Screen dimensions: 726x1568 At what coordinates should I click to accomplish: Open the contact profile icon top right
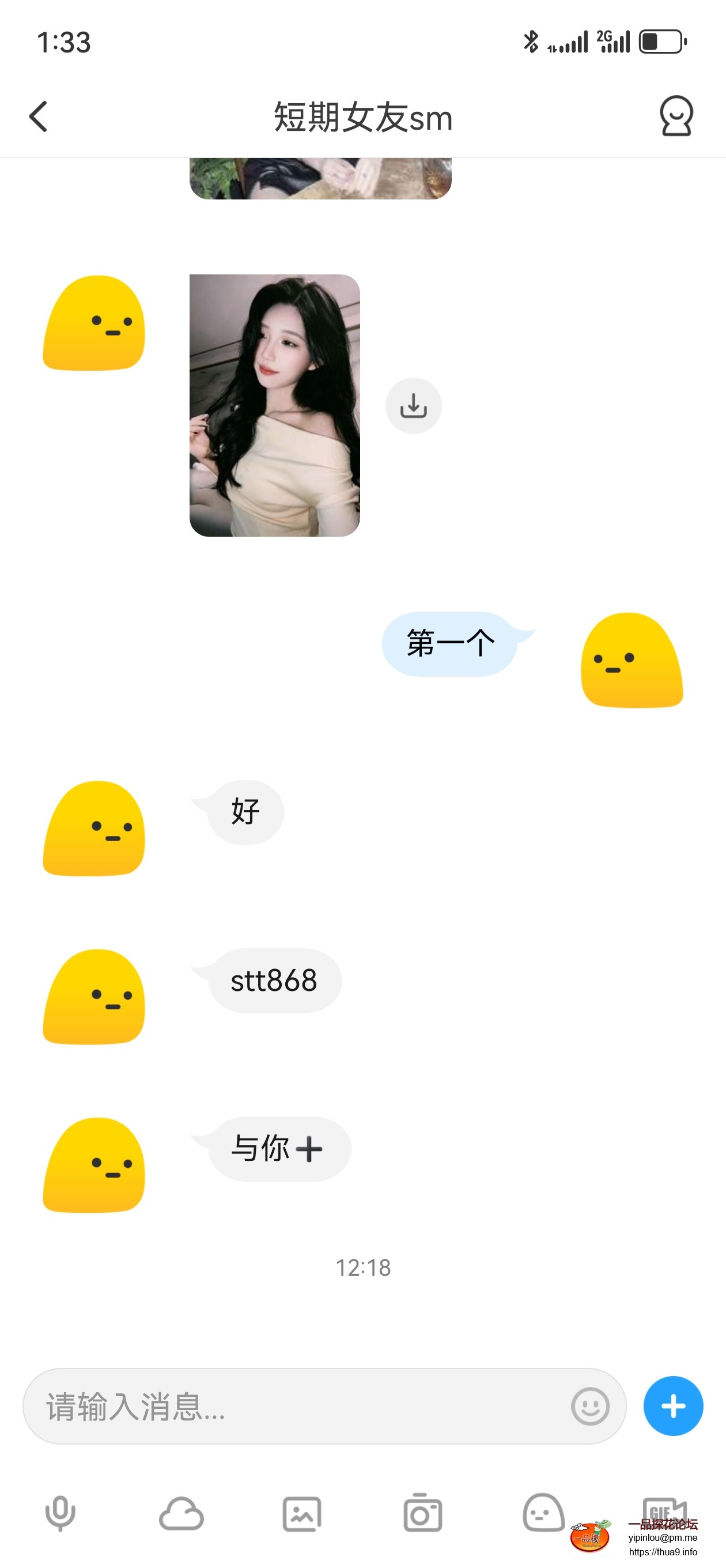pos(675,118)
